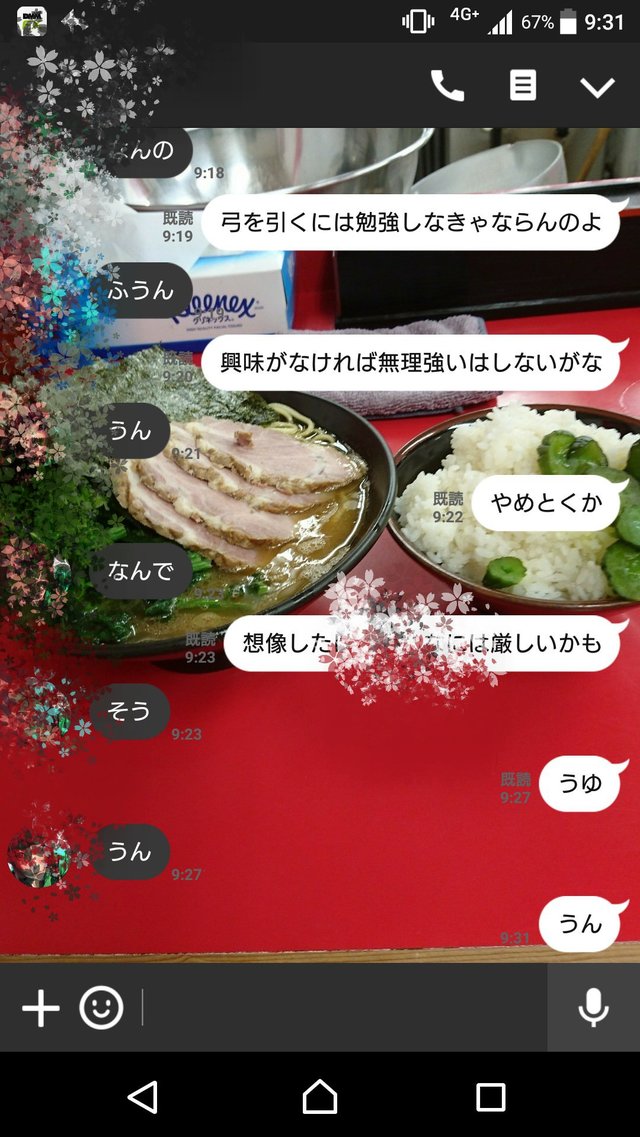
Task: Focus the message text field
Action: (x=344, y=1008)
